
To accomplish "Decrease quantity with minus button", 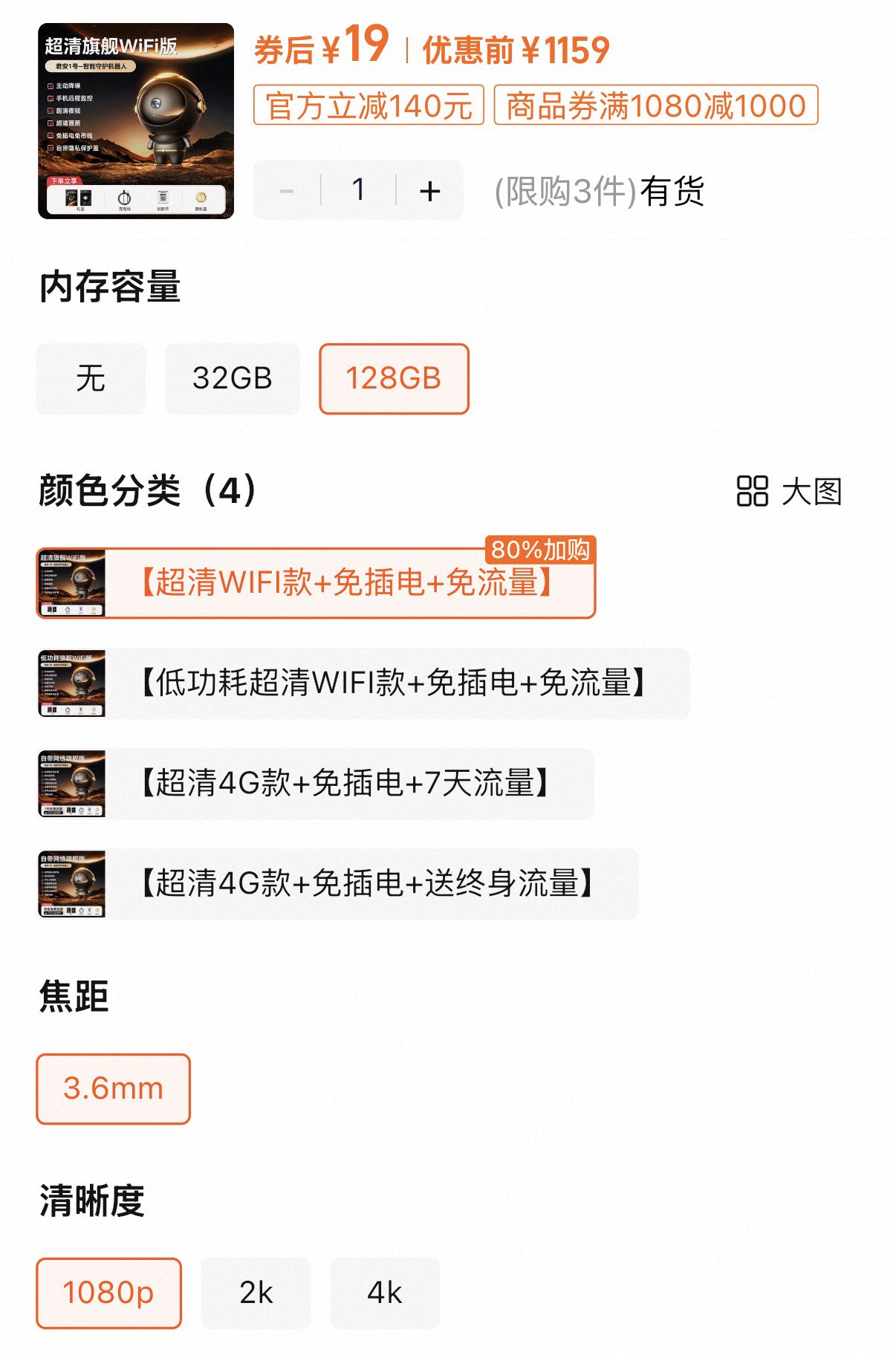I will tap(287, 191).
